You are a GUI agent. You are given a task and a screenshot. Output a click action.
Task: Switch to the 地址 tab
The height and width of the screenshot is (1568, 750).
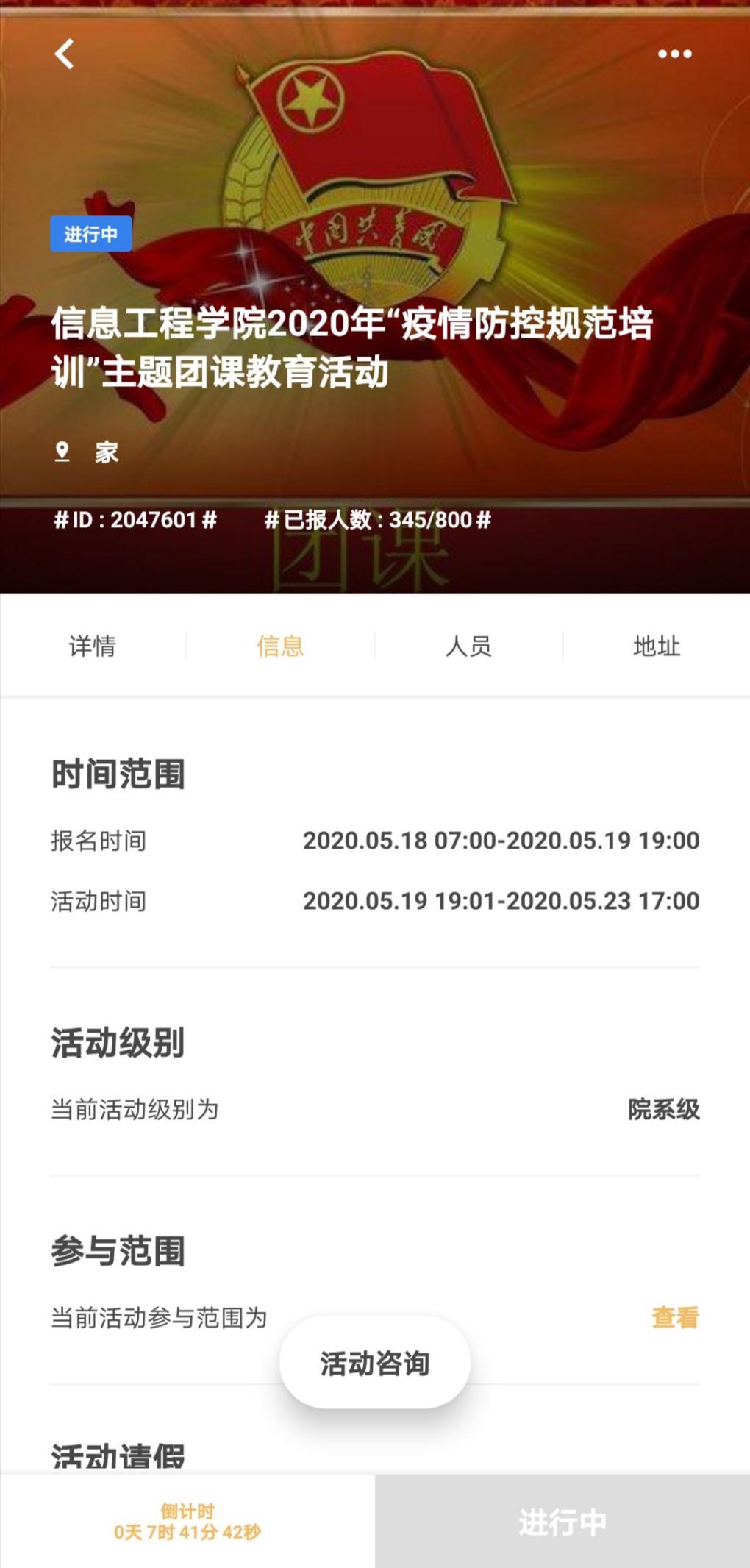point(657,646)
